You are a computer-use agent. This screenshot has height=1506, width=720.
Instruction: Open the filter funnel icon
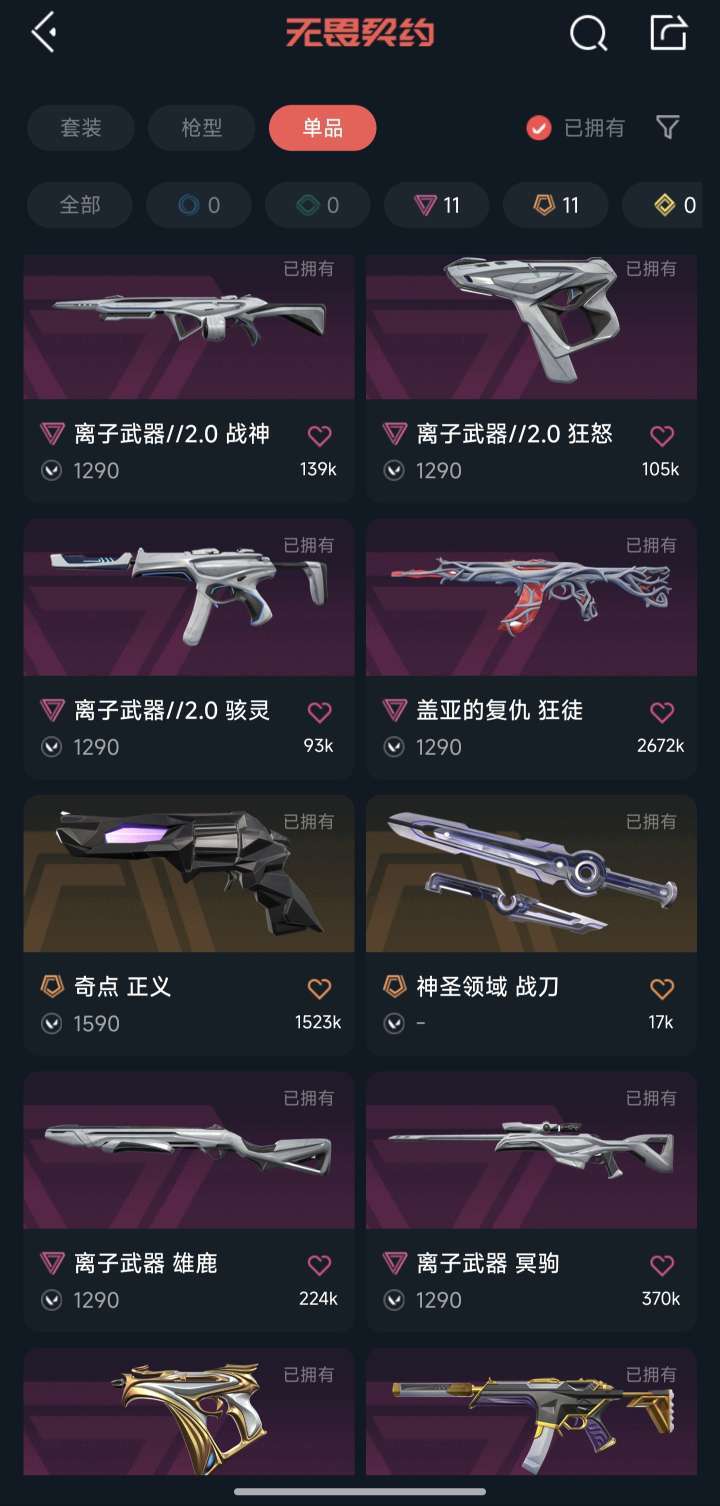[x=666, y=128]
